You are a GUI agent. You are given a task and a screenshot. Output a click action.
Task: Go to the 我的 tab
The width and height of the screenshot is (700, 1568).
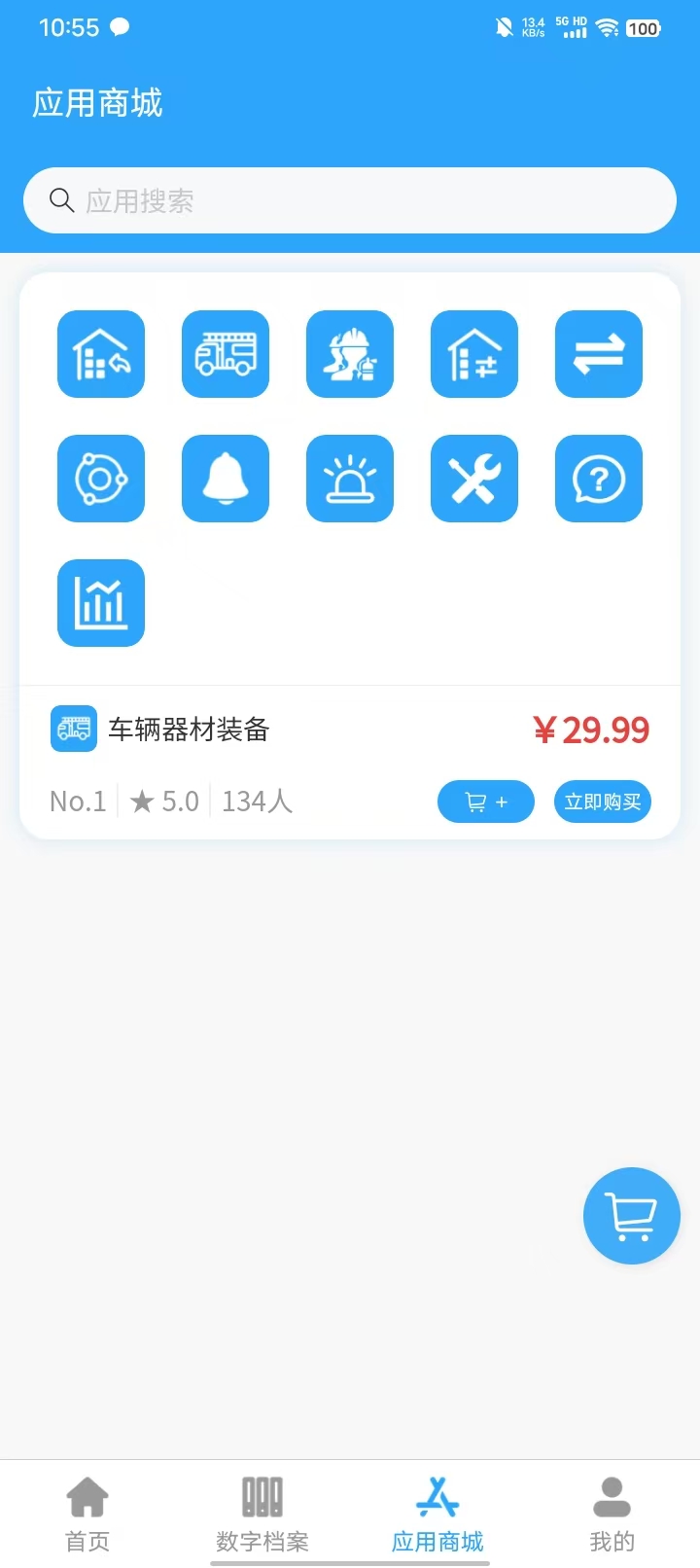pyautogui.click(x=612, y=1515)
